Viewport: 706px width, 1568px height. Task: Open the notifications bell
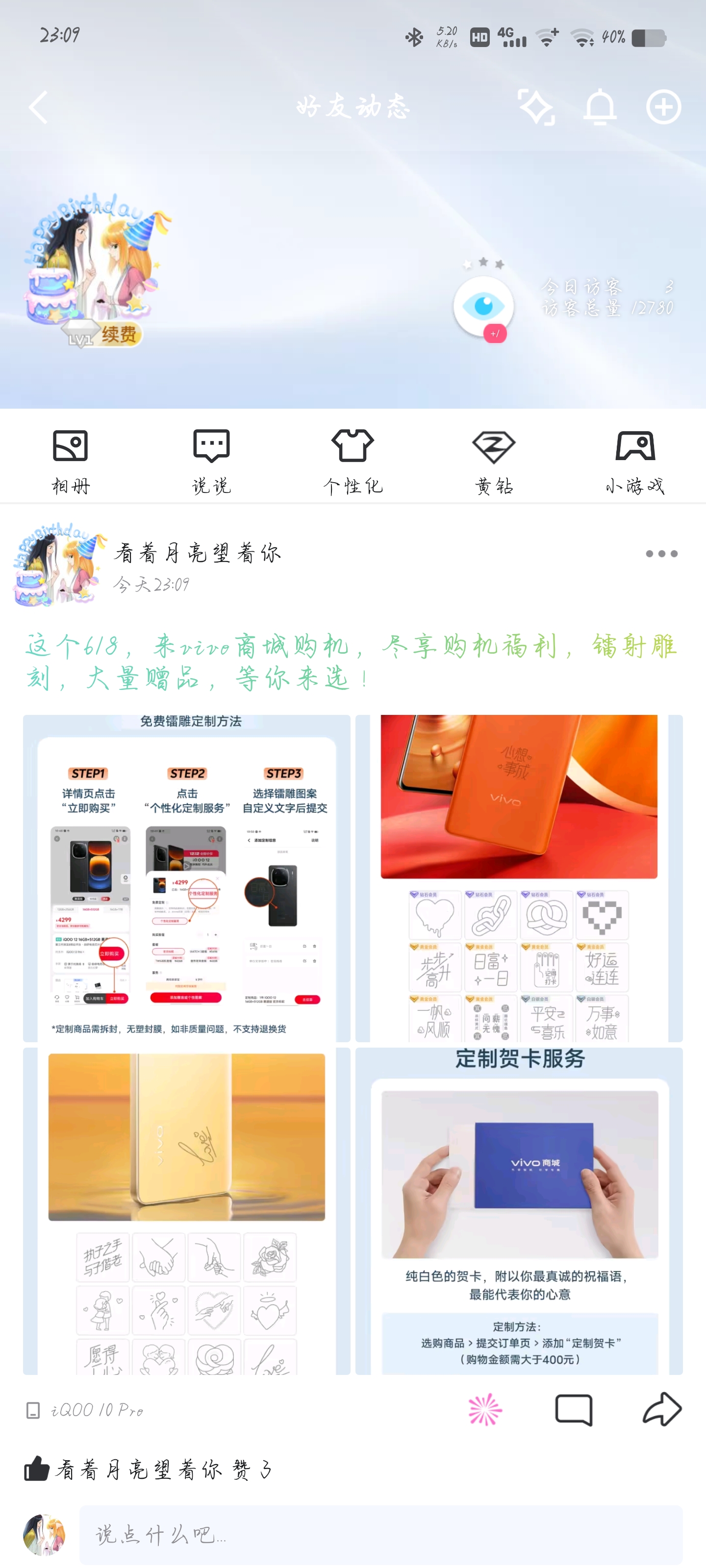click(600, 107)
